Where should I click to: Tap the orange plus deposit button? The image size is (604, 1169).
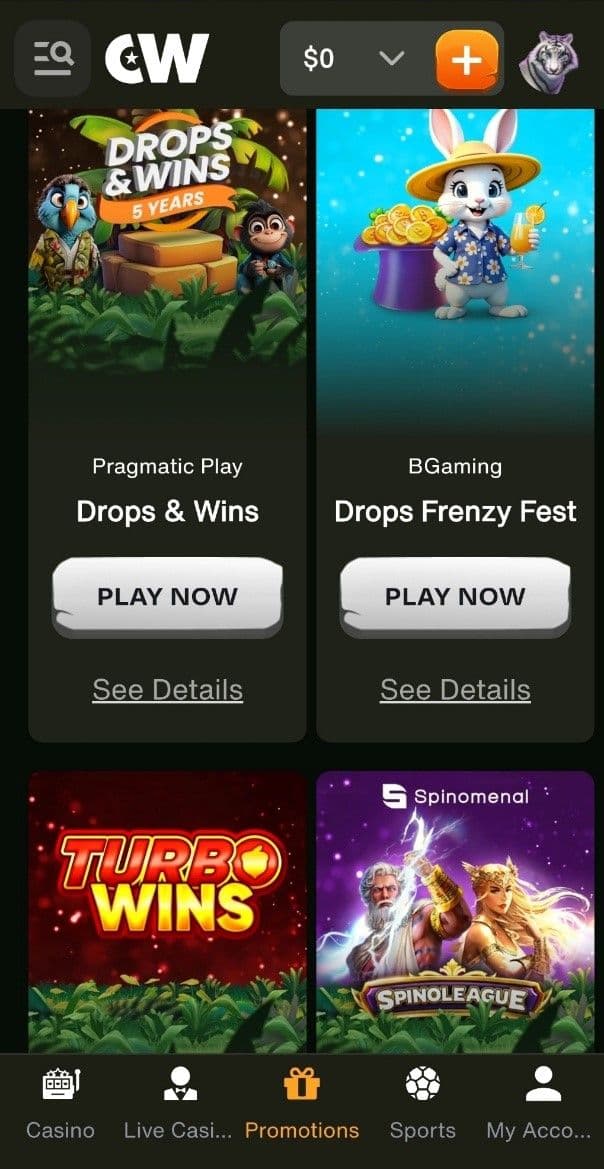pos(466,59)
